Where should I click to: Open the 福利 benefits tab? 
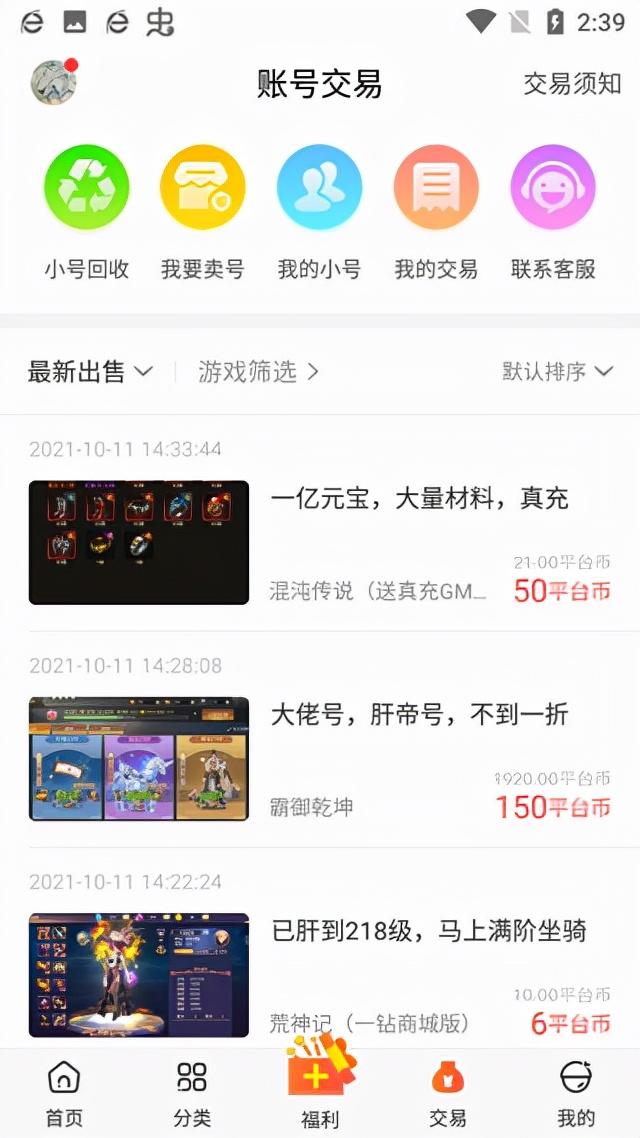(x=320, y=1093)
